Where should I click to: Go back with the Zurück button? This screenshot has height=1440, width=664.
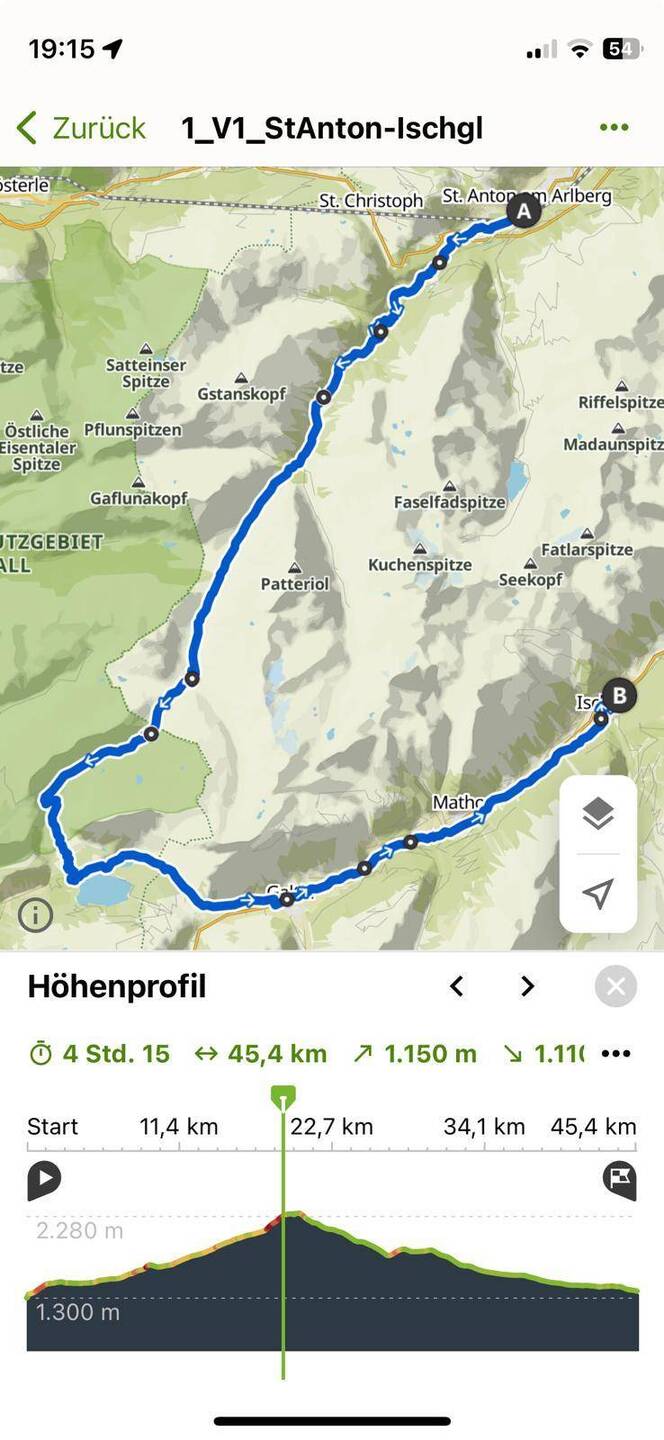(82, 128)
